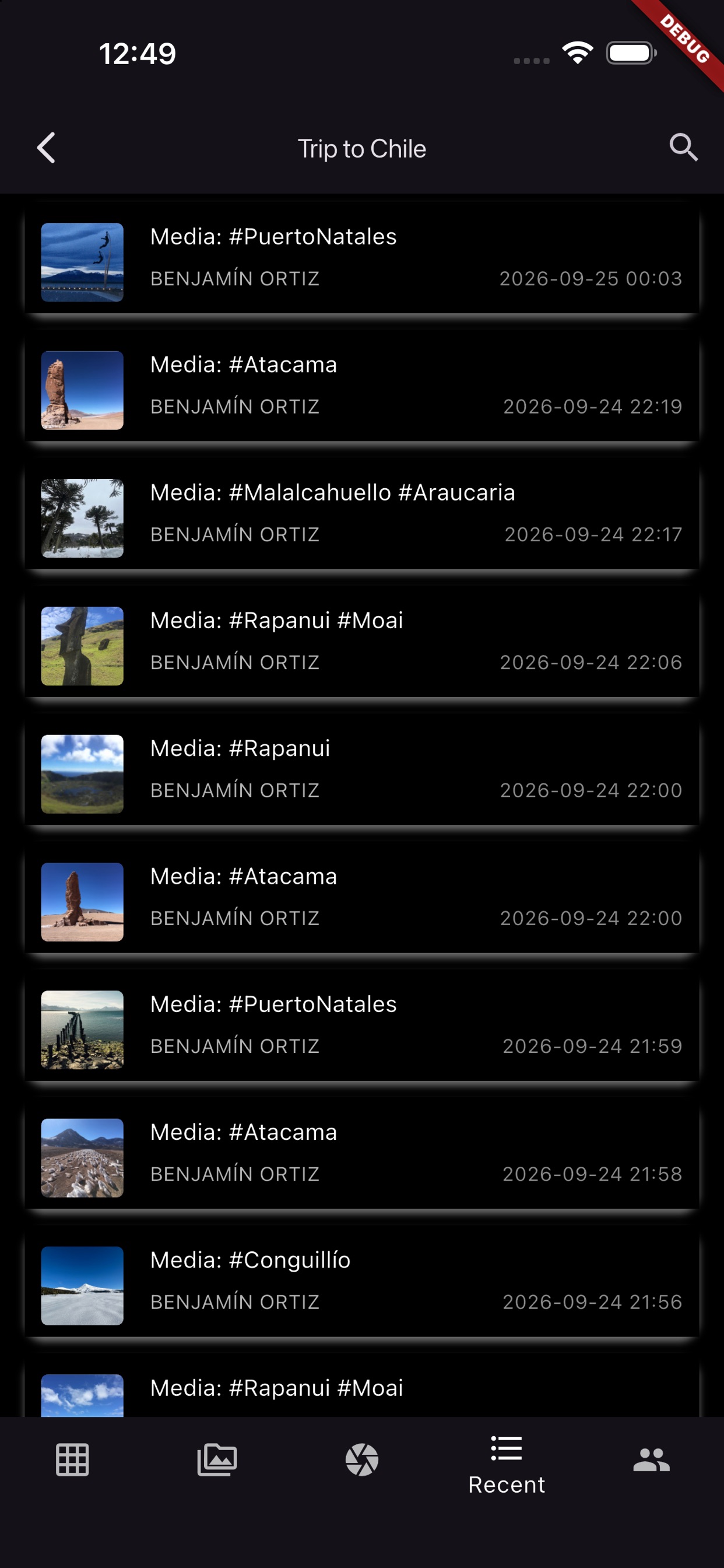
Task: Switch to the grid view tab
Action: 72,1459
